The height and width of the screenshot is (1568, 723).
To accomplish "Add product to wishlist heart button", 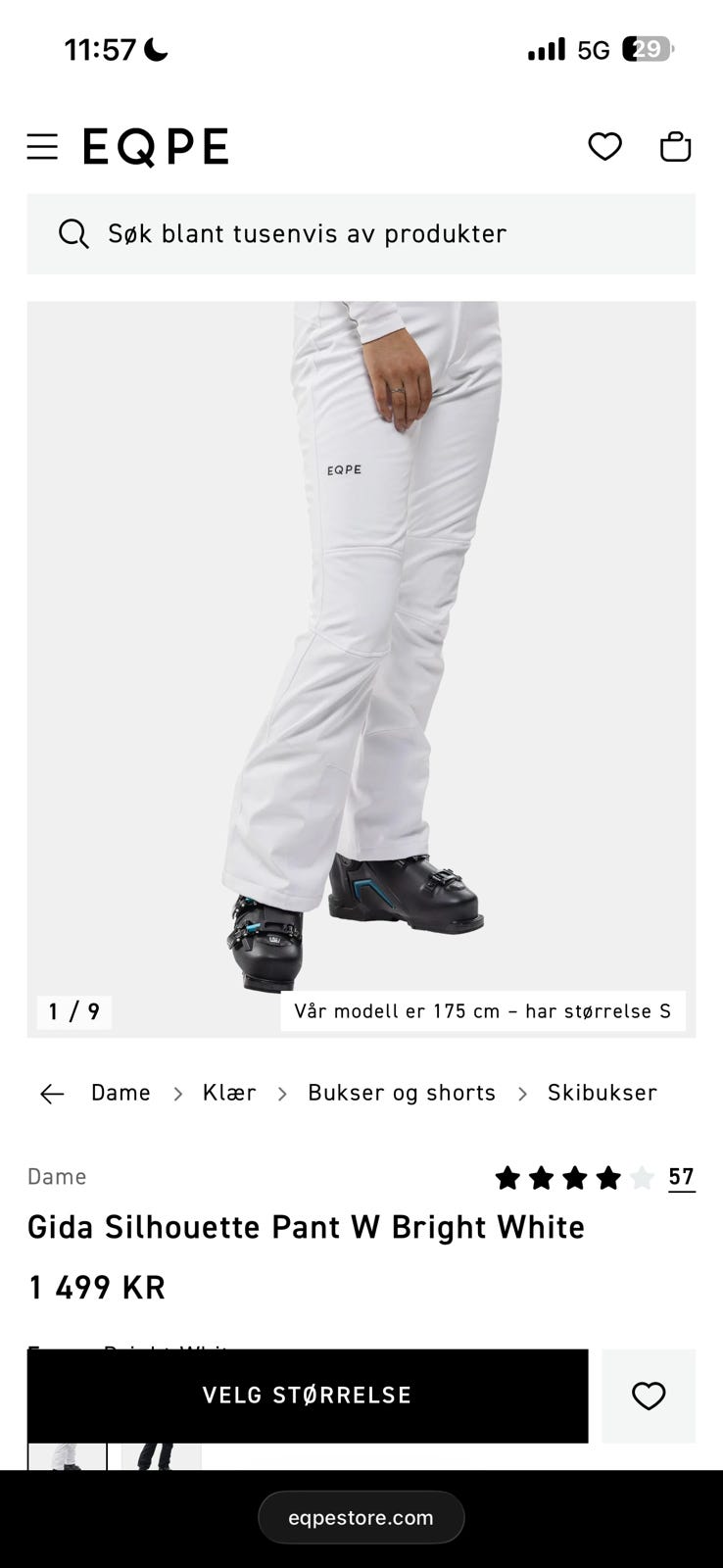I will pos(649,1396).
